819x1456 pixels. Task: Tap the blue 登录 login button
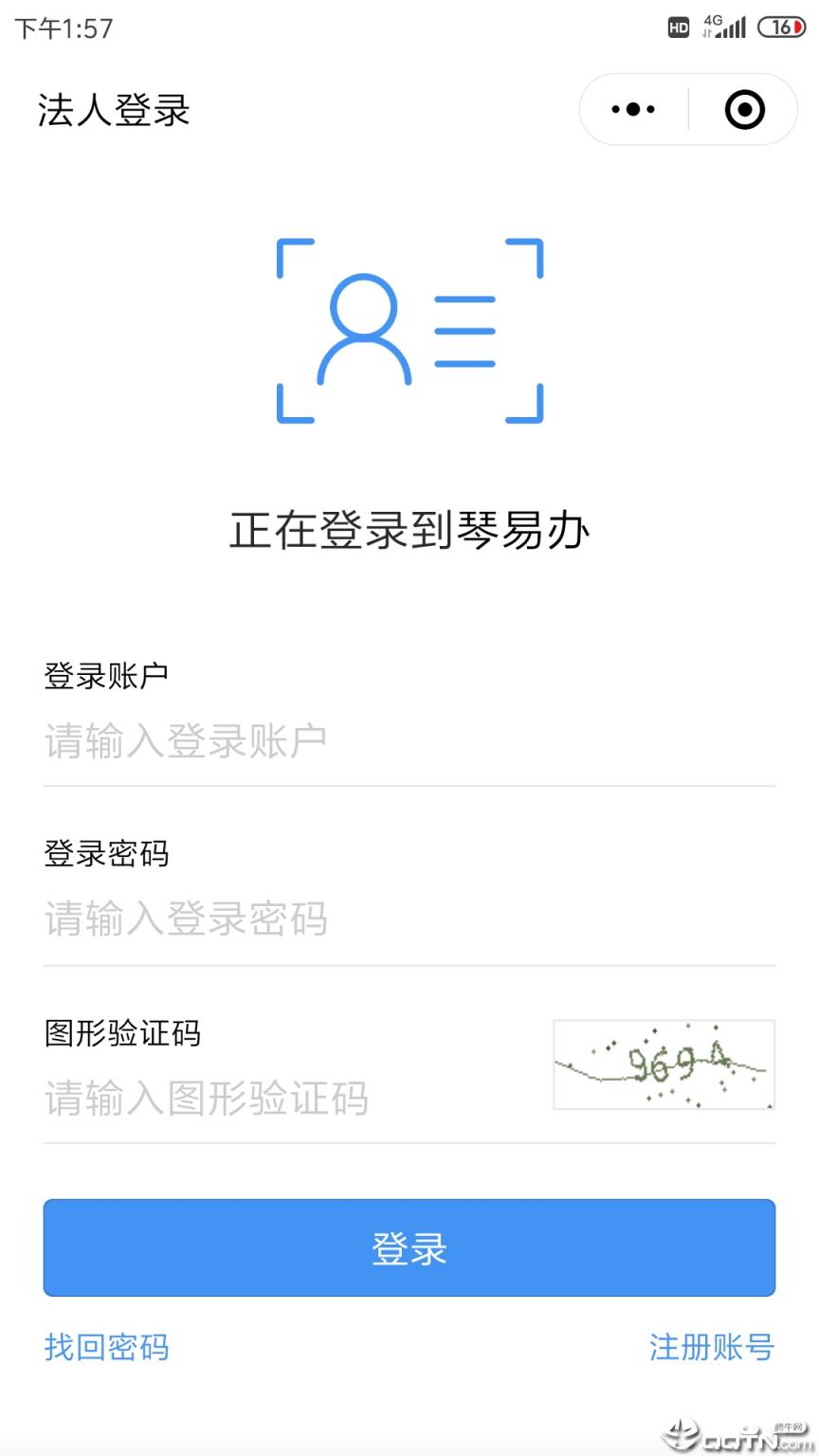[x=409, y=1249]
